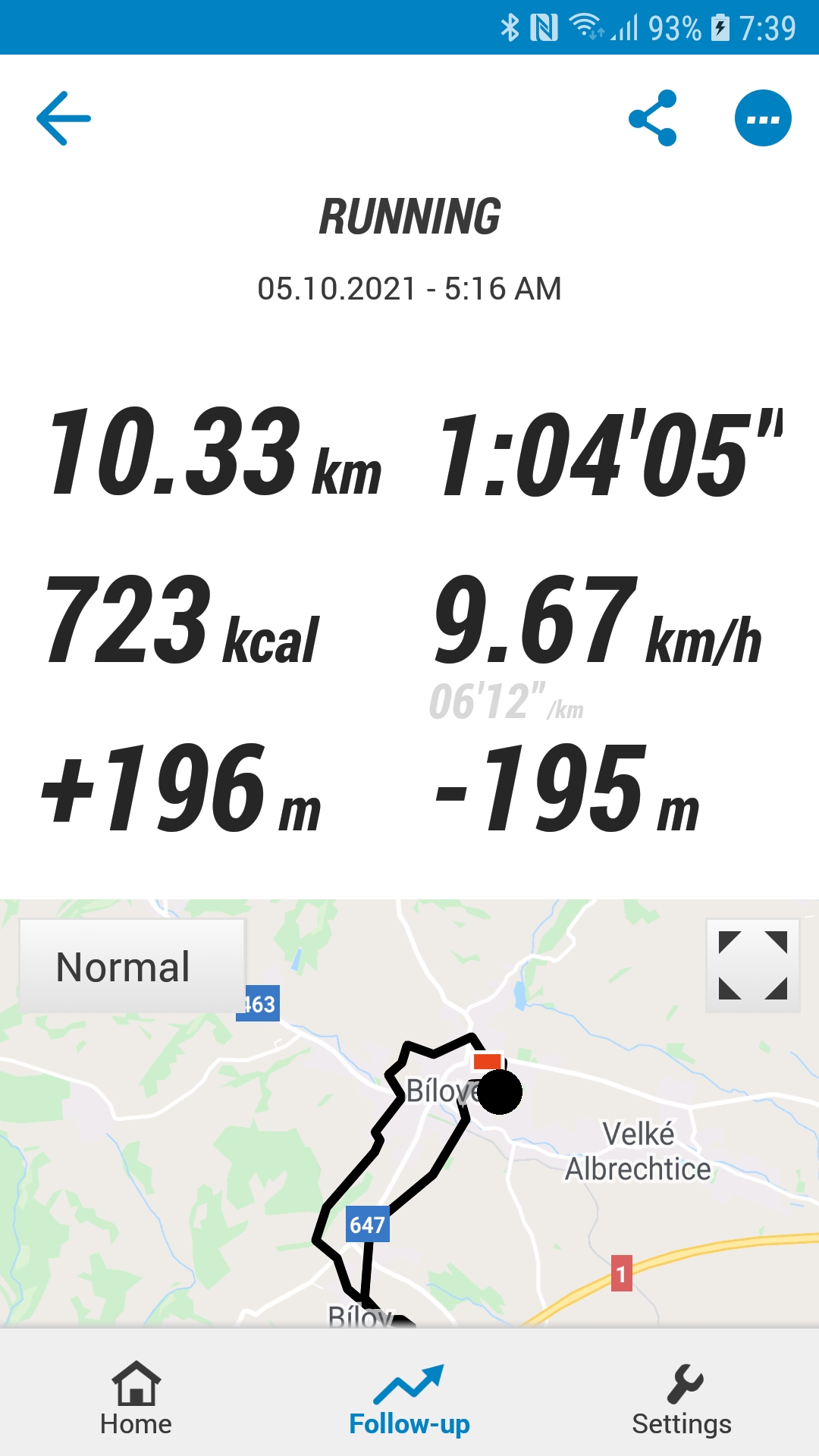819x1456 pixels.
Task: Select the Follow-up tab
Action: point(409,1398)
